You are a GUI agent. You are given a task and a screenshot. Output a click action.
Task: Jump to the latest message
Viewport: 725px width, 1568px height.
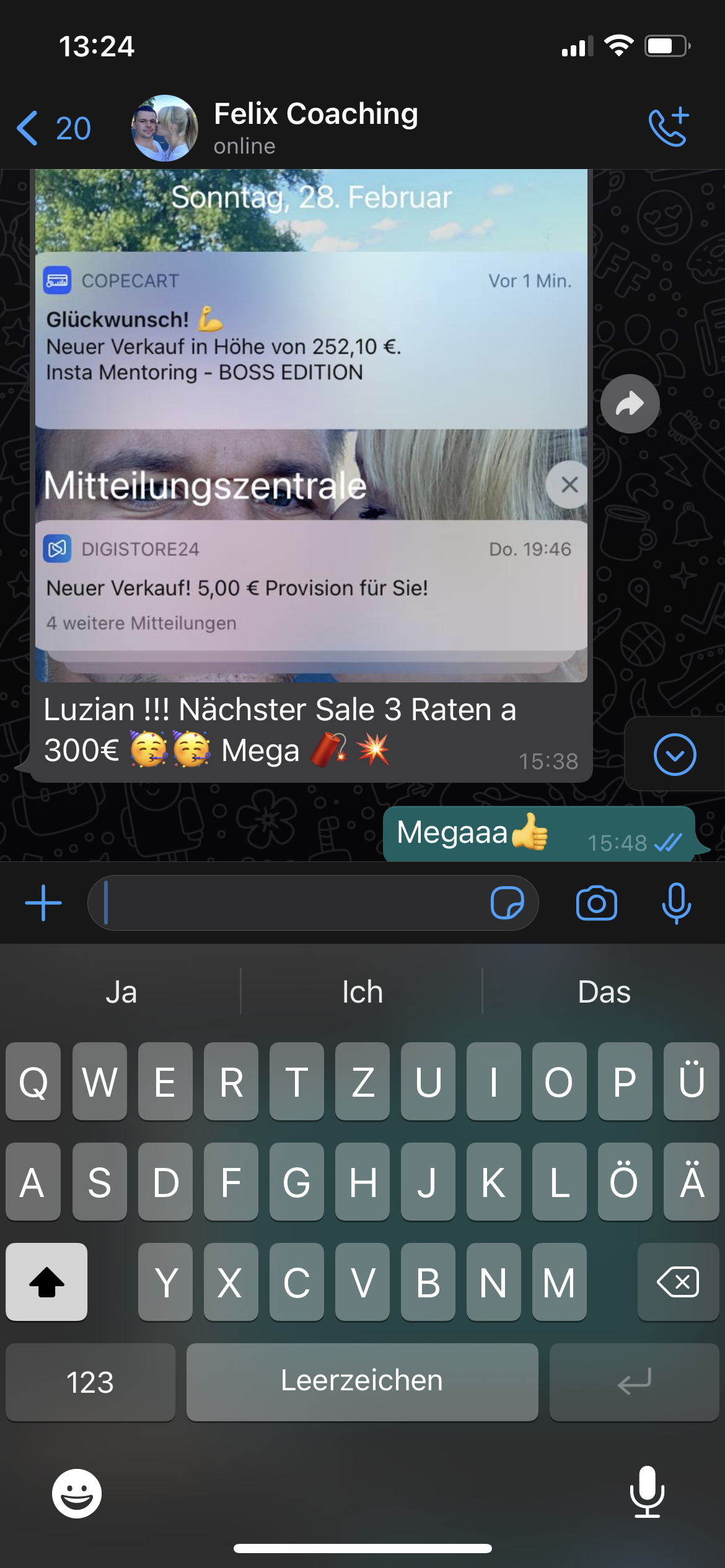pyautogui.click(x=674, y=754)
